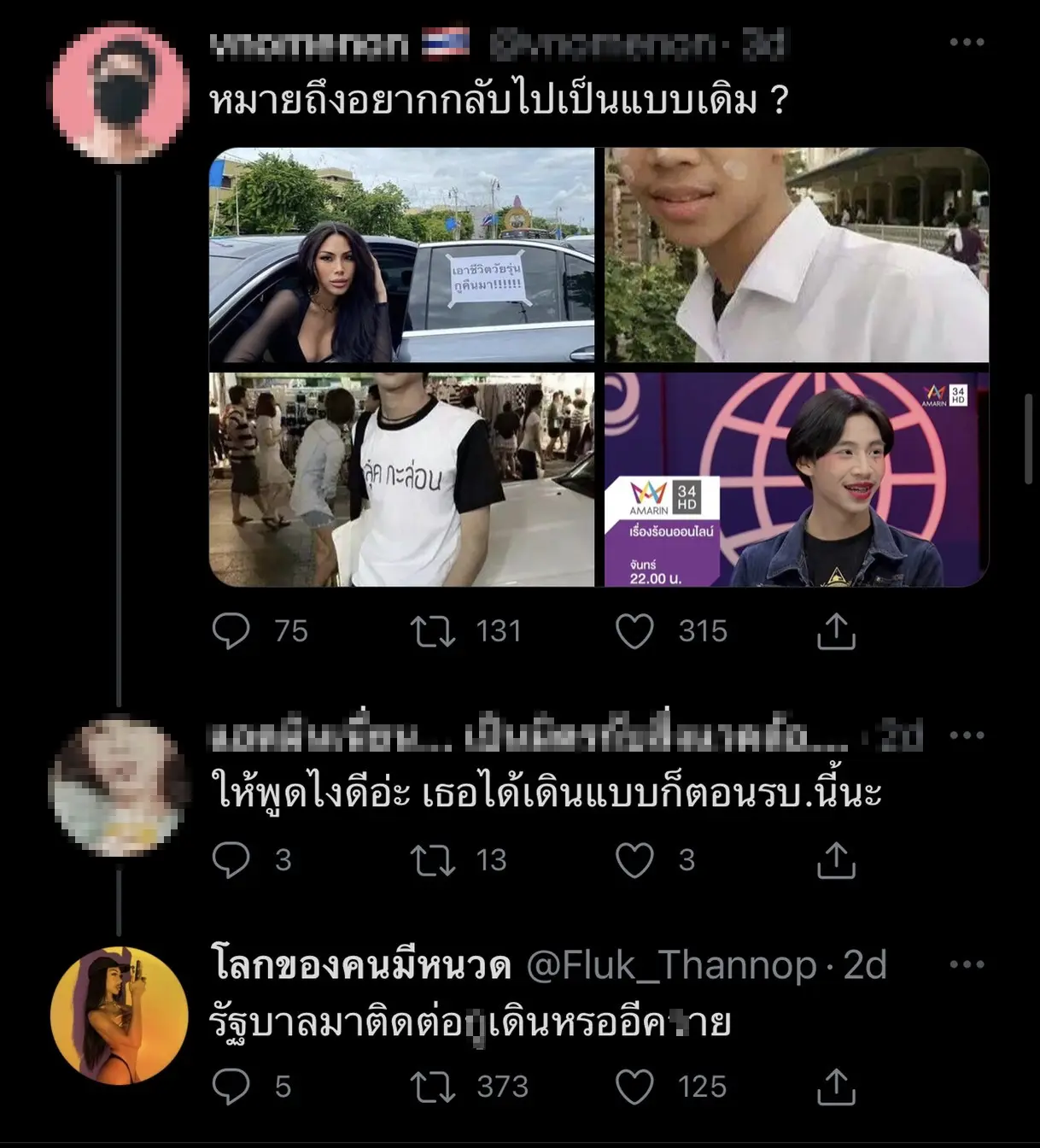Retweet the reply with 13 retweets
The height and width of the screenshot is (1148, 1040).
[432, 860]
